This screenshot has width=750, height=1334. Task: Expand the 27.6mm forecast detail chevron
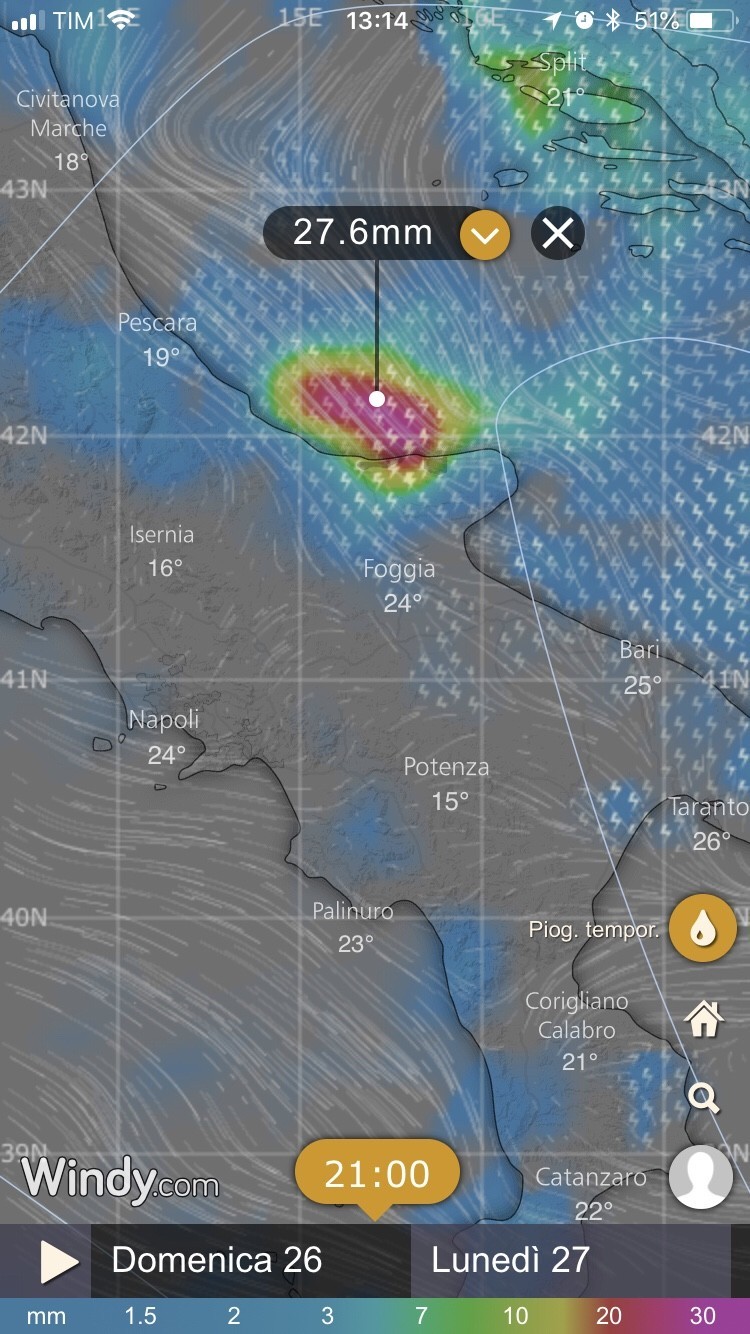[485, 235]
